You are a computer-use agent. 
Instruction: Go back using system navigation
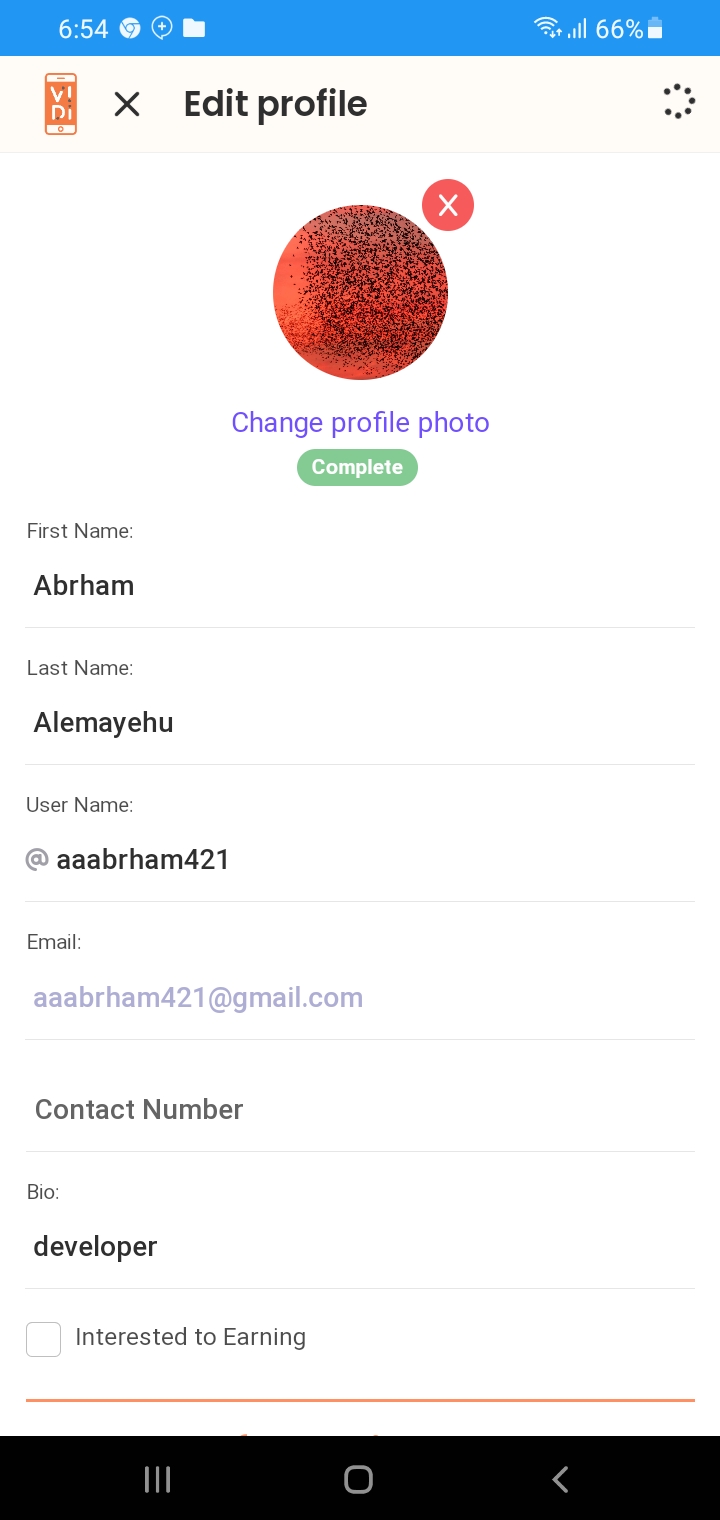pyautogui.click(x=561, y=1479)
